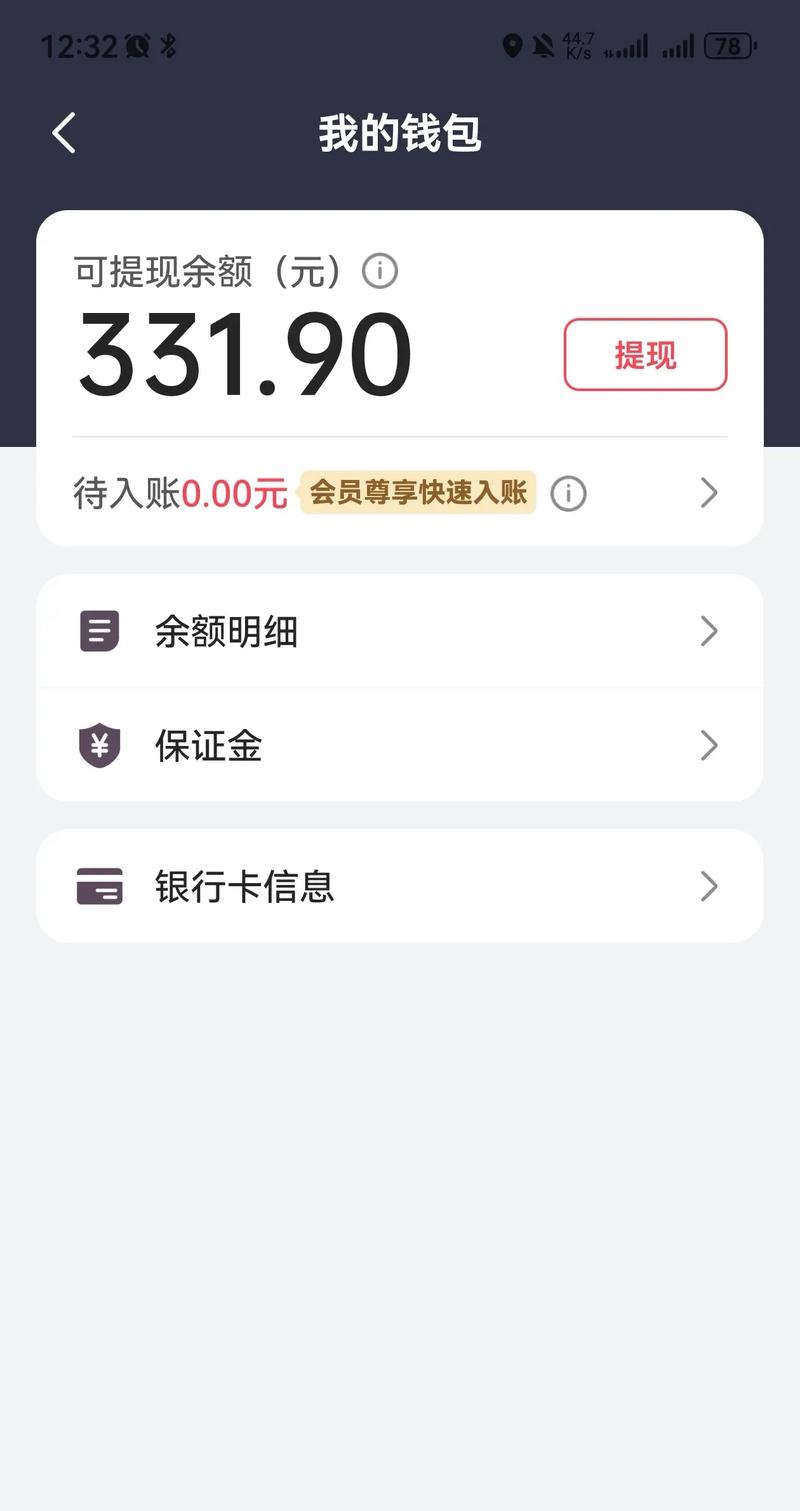Tap the back arrow in the header
This screenshot has width=800, height=1511.
[x=63, y=132]
